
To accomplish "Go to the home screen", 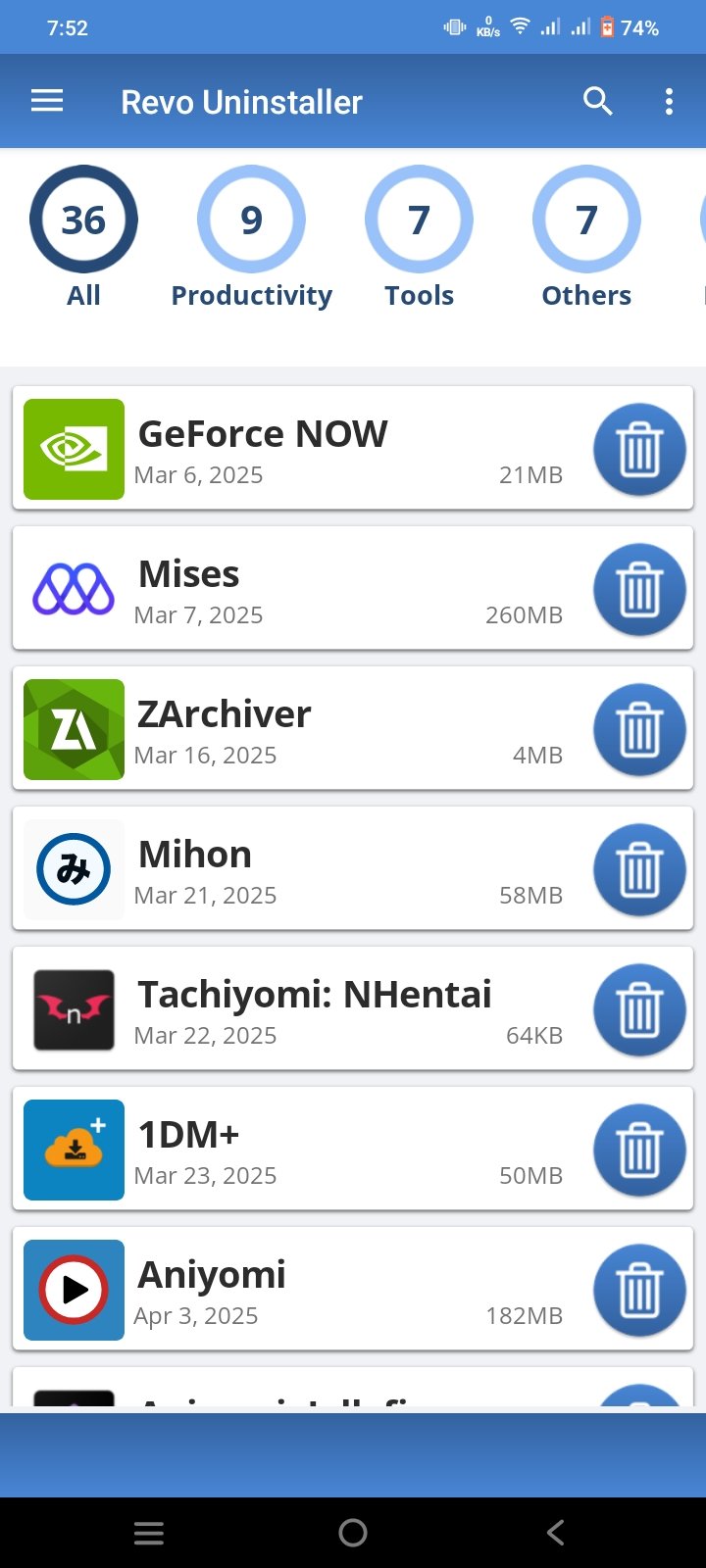I will pos(353,1533).
